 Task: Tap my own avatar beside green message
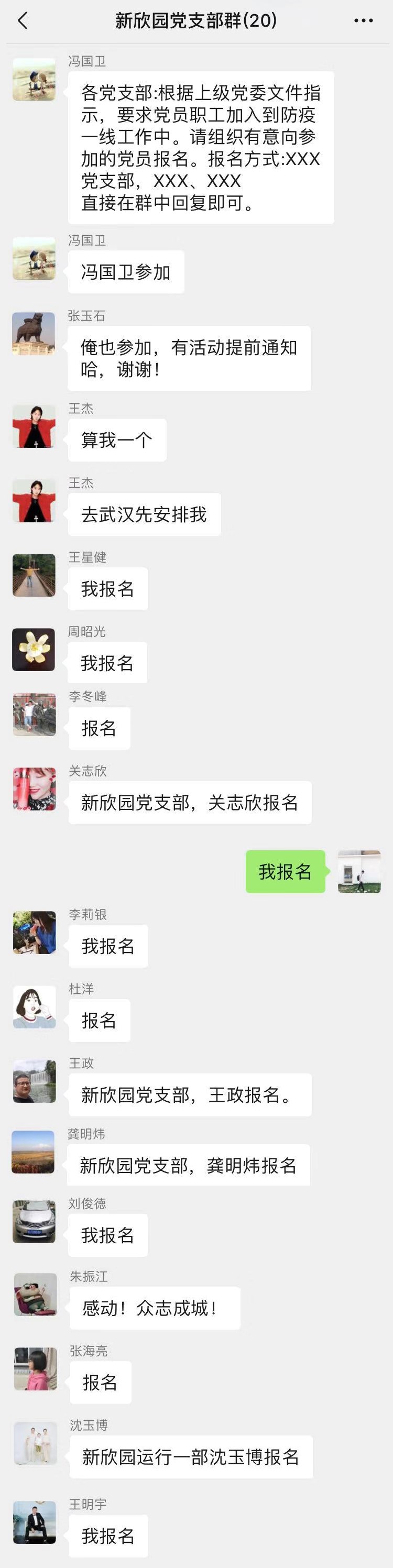[x=359, y=872]
